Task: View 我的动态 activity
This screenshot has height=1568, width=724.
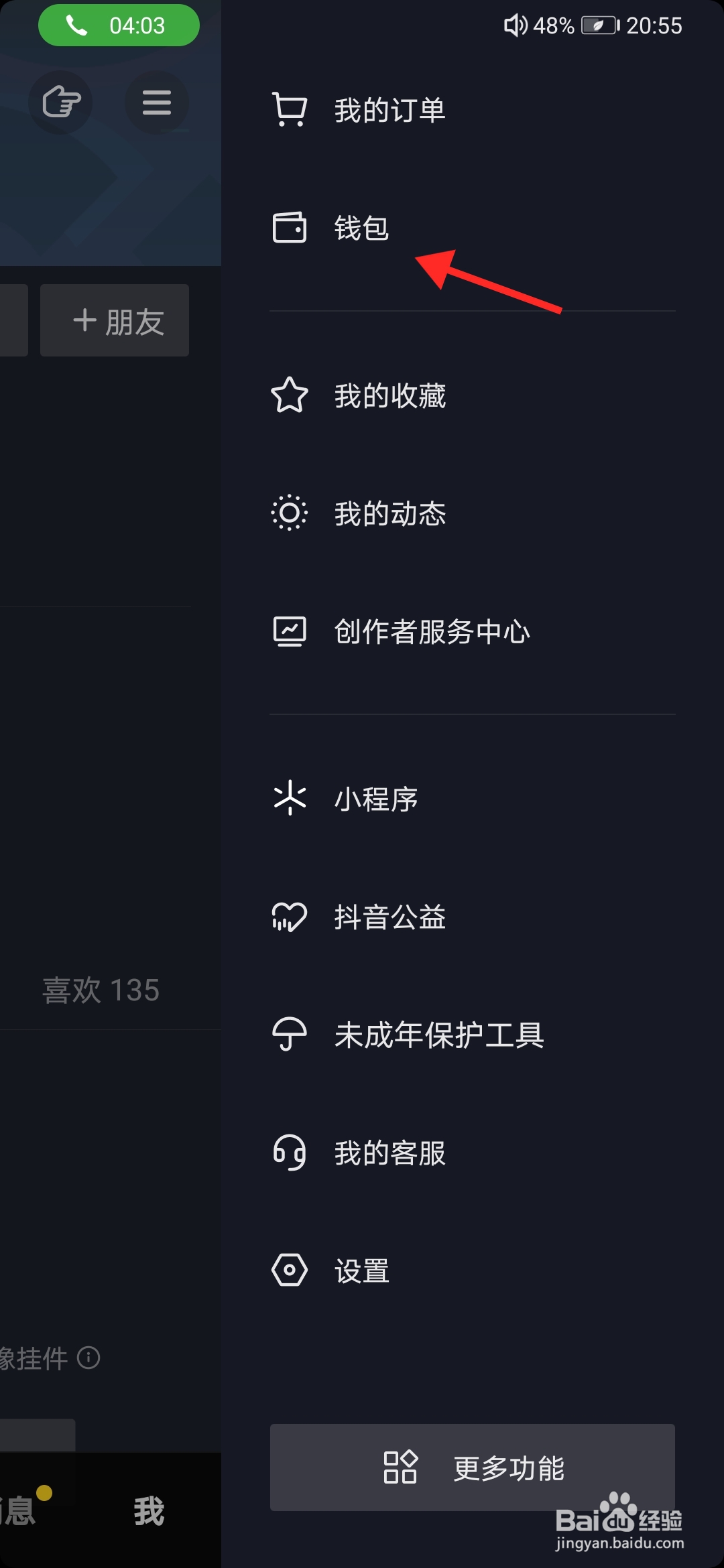Action: pos(472,513)
